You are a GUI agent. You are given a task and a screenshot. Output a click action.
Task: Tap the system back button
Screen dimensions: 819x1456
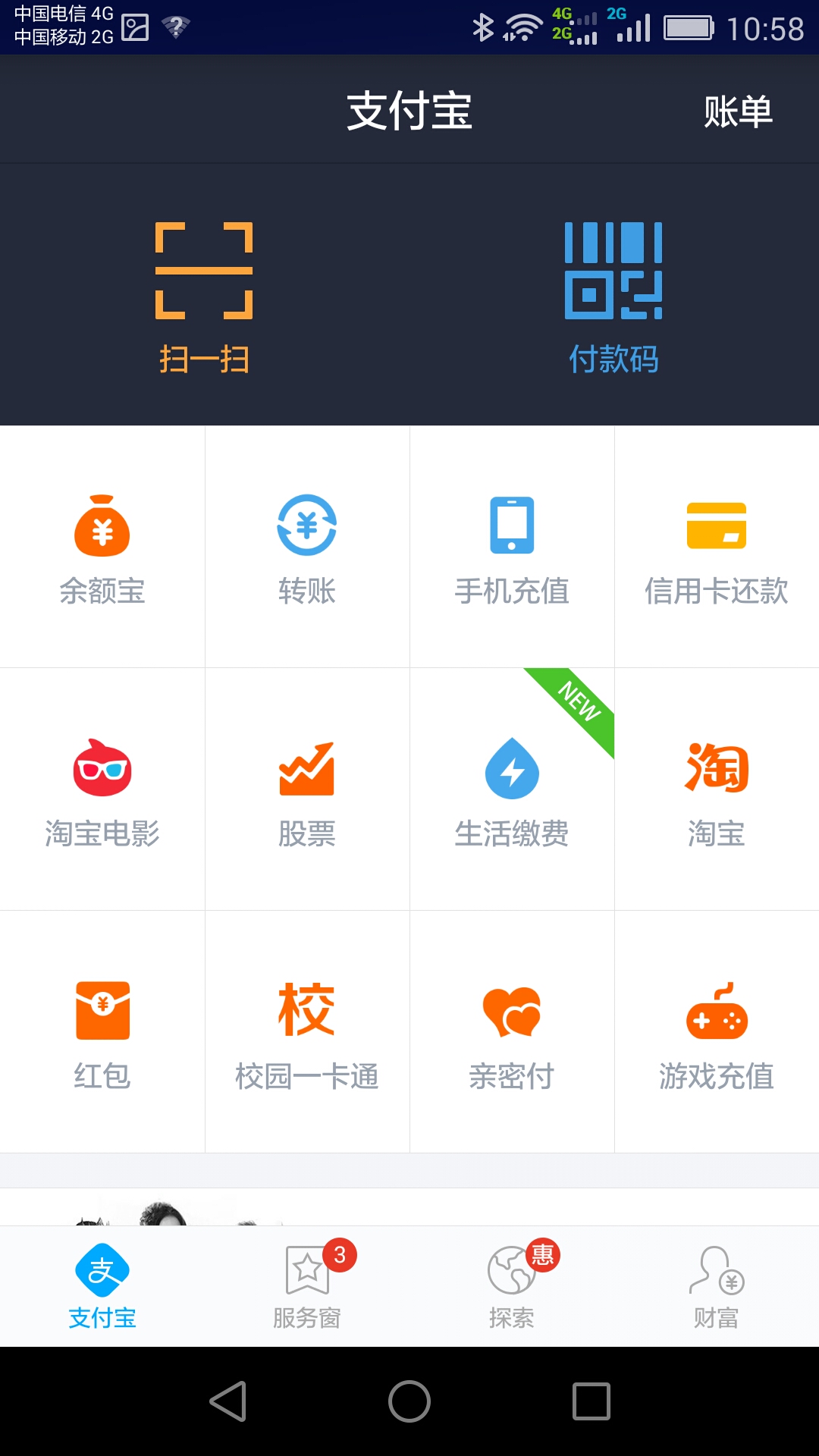[227, 1401]
